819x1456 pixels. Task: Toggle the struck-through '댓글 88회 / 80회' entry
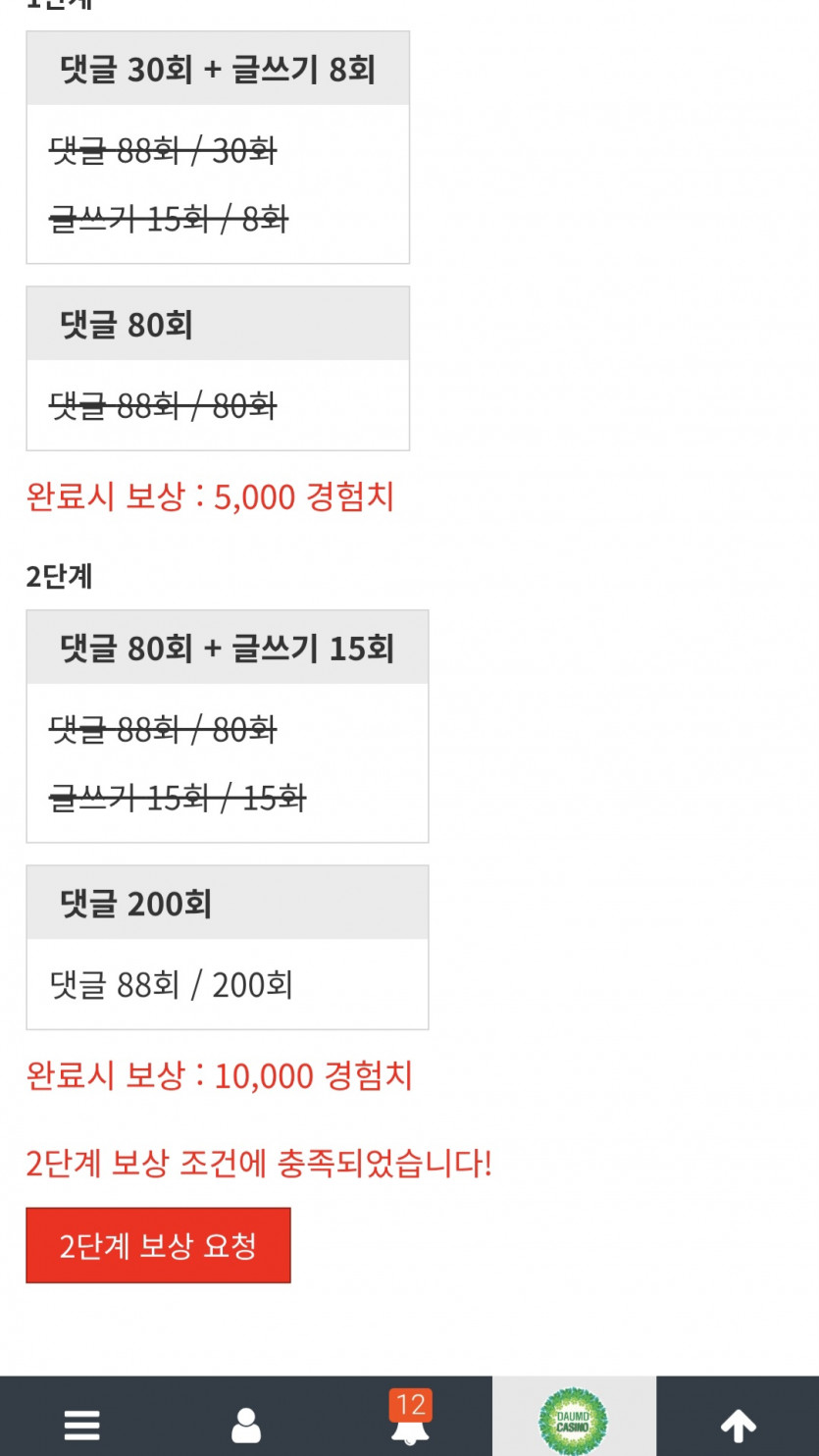pyautogui.click(x=162, y=406)
